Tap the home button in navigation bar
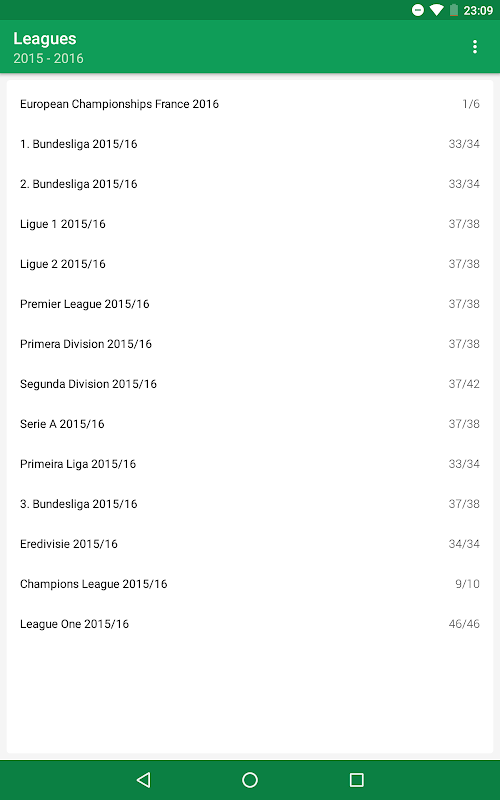The width and height of the screenshot is (500, 800). point(250,780)
